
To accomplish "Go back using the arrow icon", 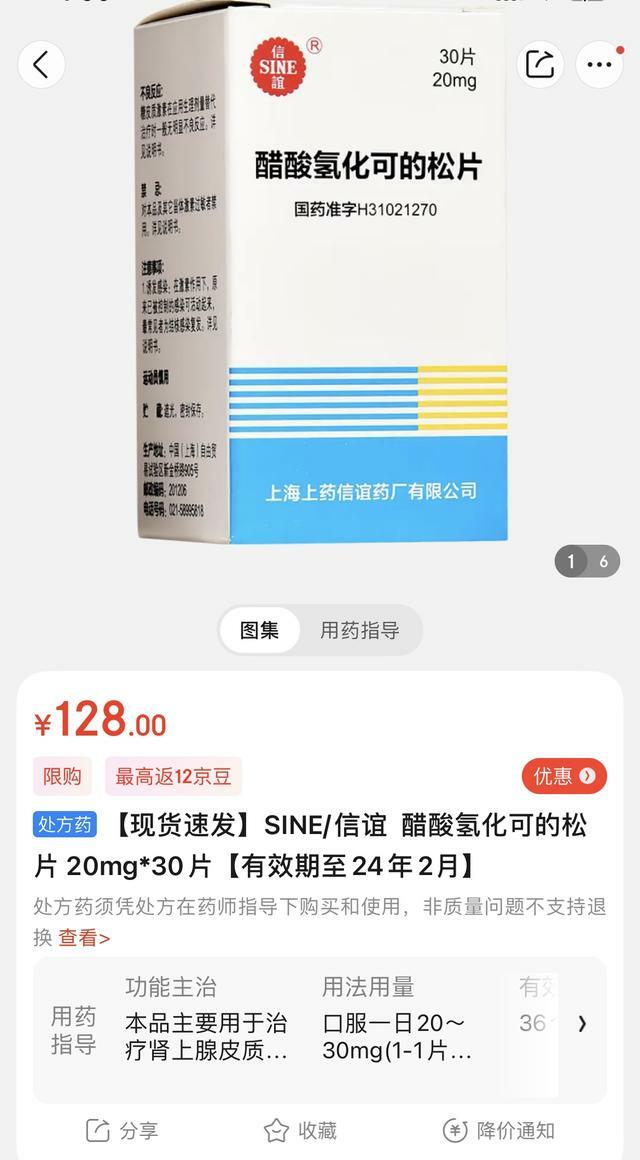I will (41, 65).
